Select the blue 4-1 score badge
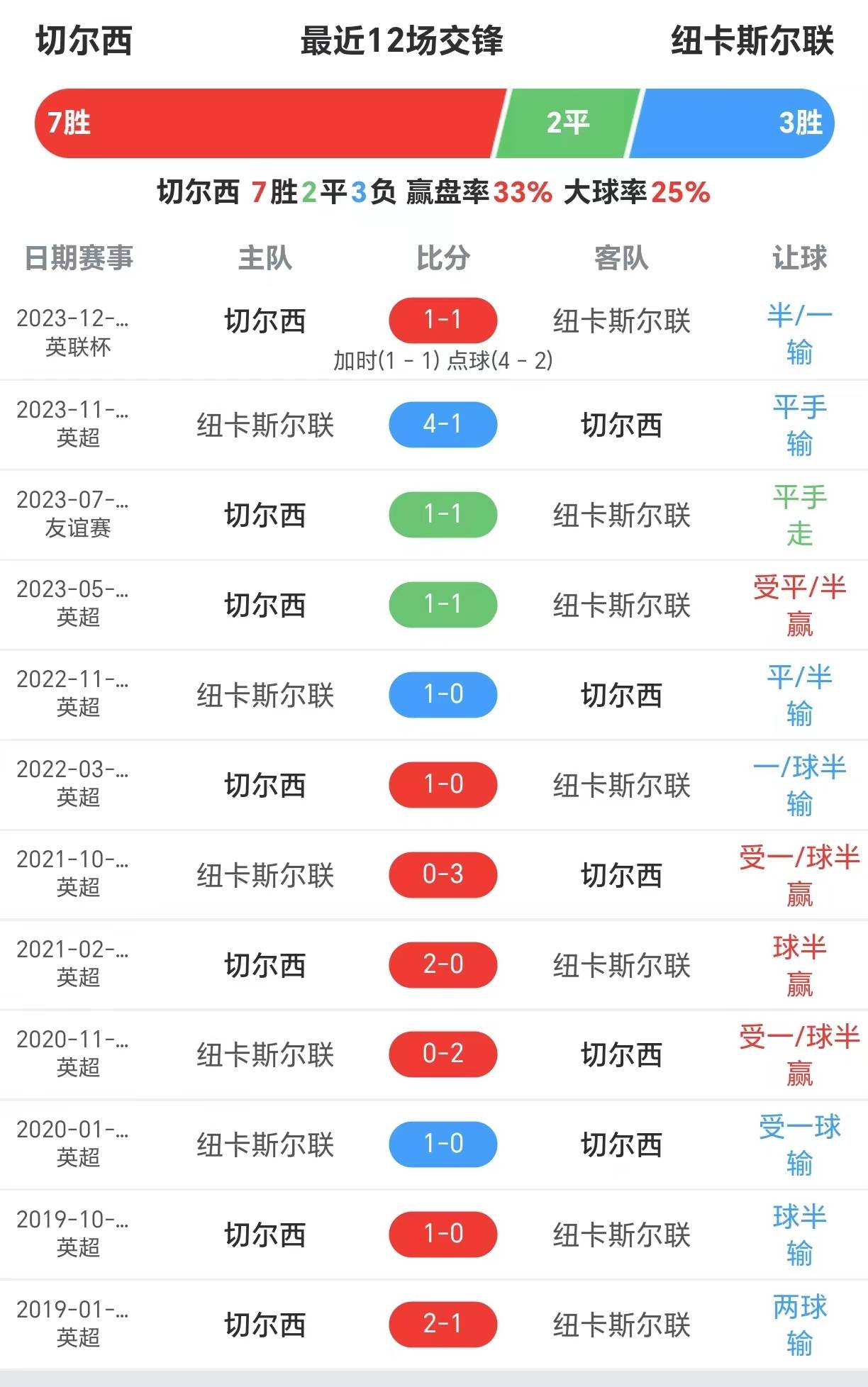The width and height of the screenshot is (868, 1387). tap(443, 425)
